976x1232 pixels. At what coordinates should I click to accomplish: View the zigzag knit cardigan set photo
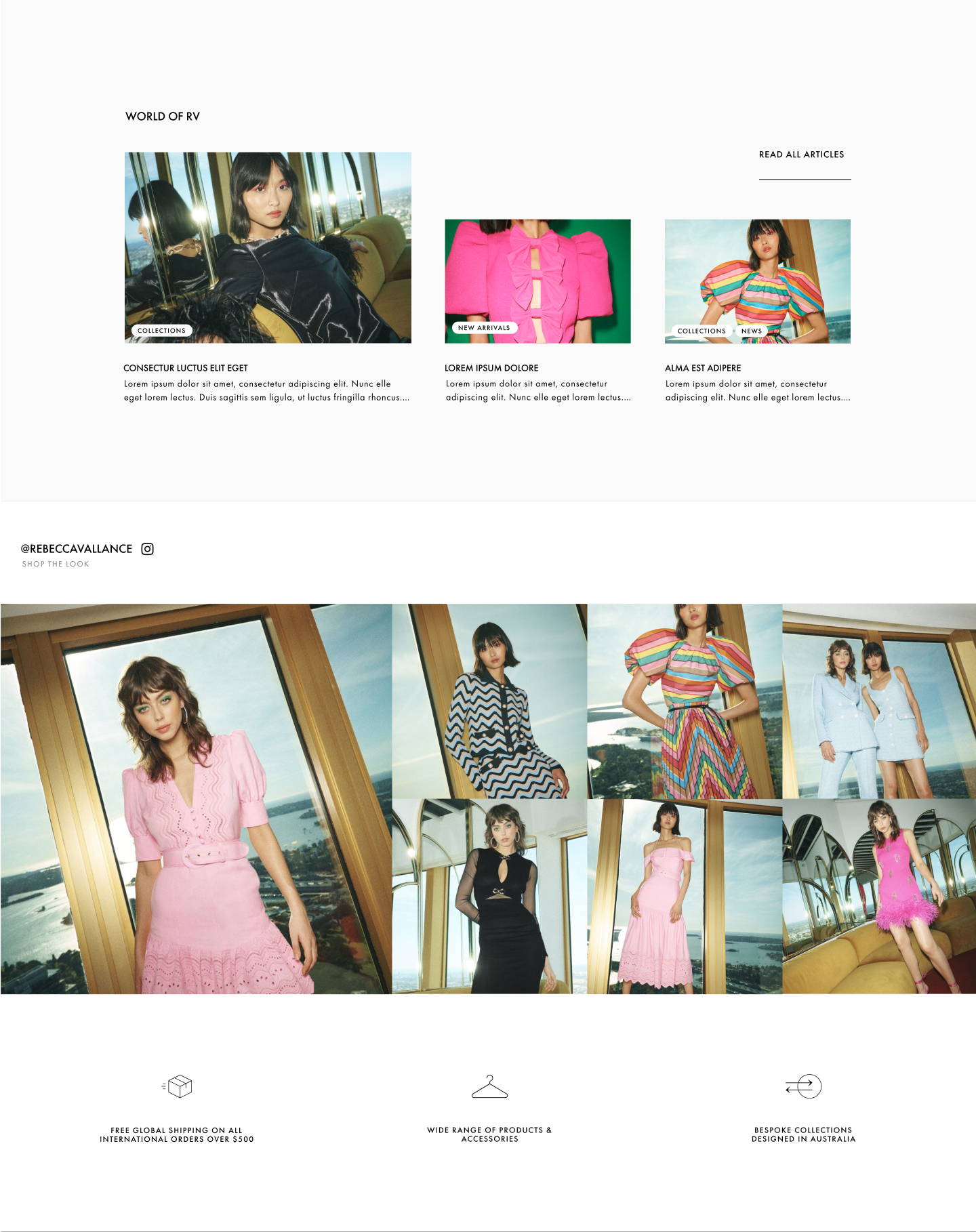489,701
